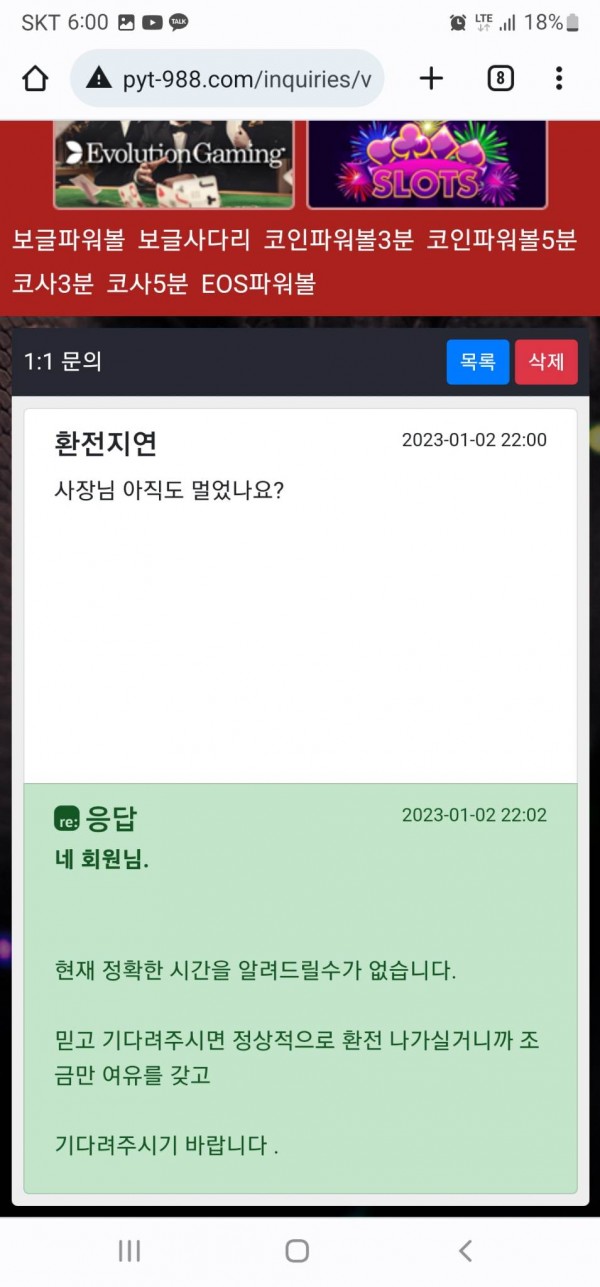Screen dimensions: 600x1287
Task: Go to the browser home page
Action: click(35, 79)
